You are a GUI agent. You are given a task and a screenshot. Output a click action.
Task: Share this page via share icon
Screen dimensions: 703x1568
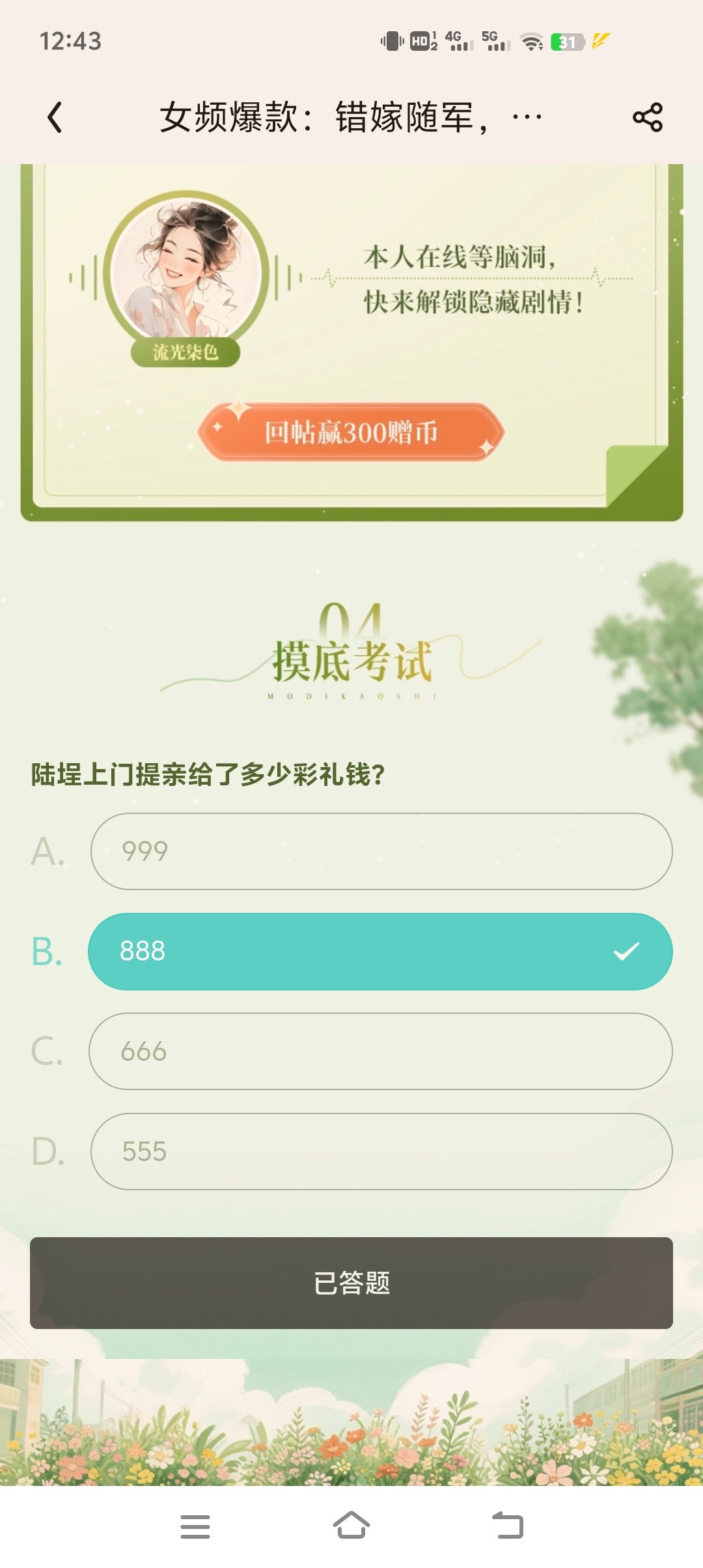647,118
